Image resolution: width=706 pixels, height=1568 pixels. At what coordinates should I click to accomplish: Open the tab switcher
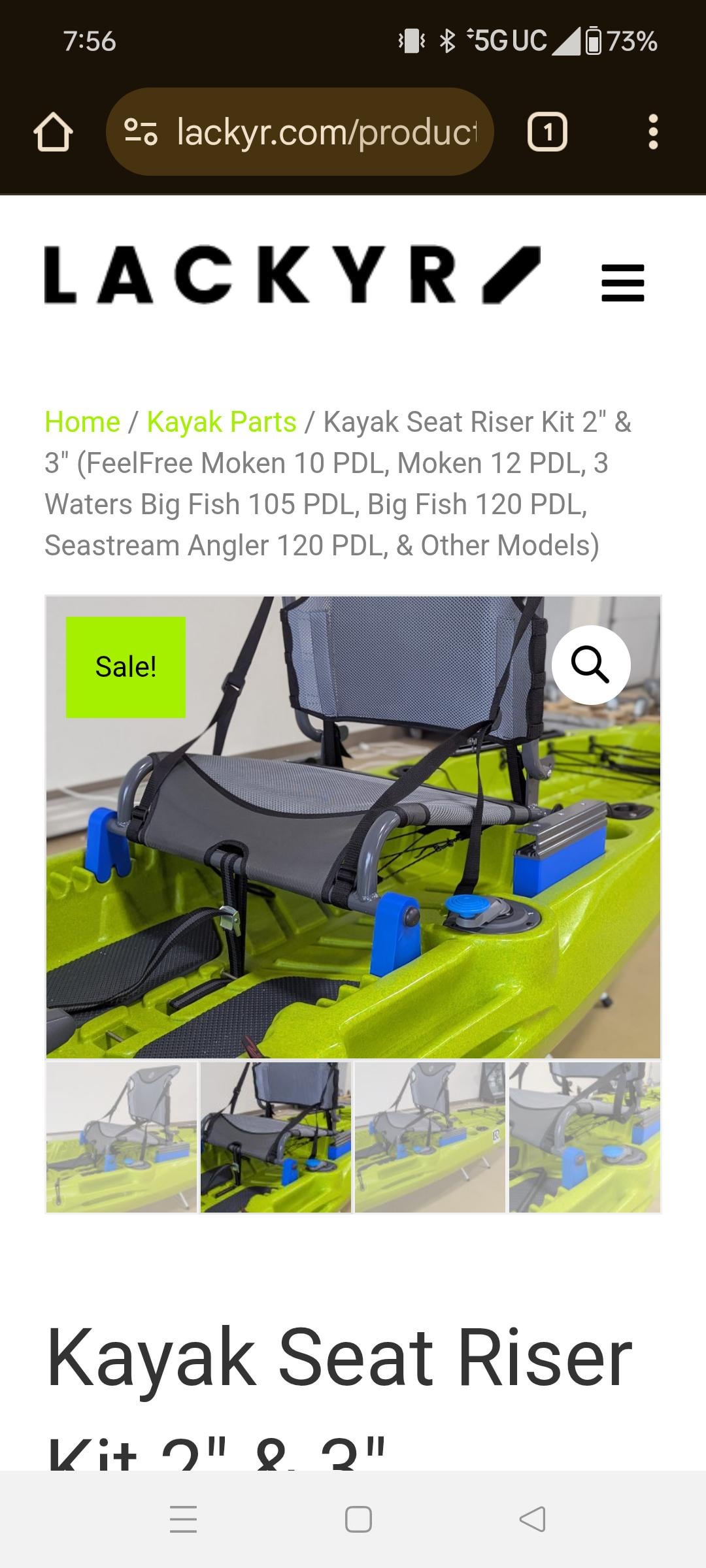coord(546,132)
